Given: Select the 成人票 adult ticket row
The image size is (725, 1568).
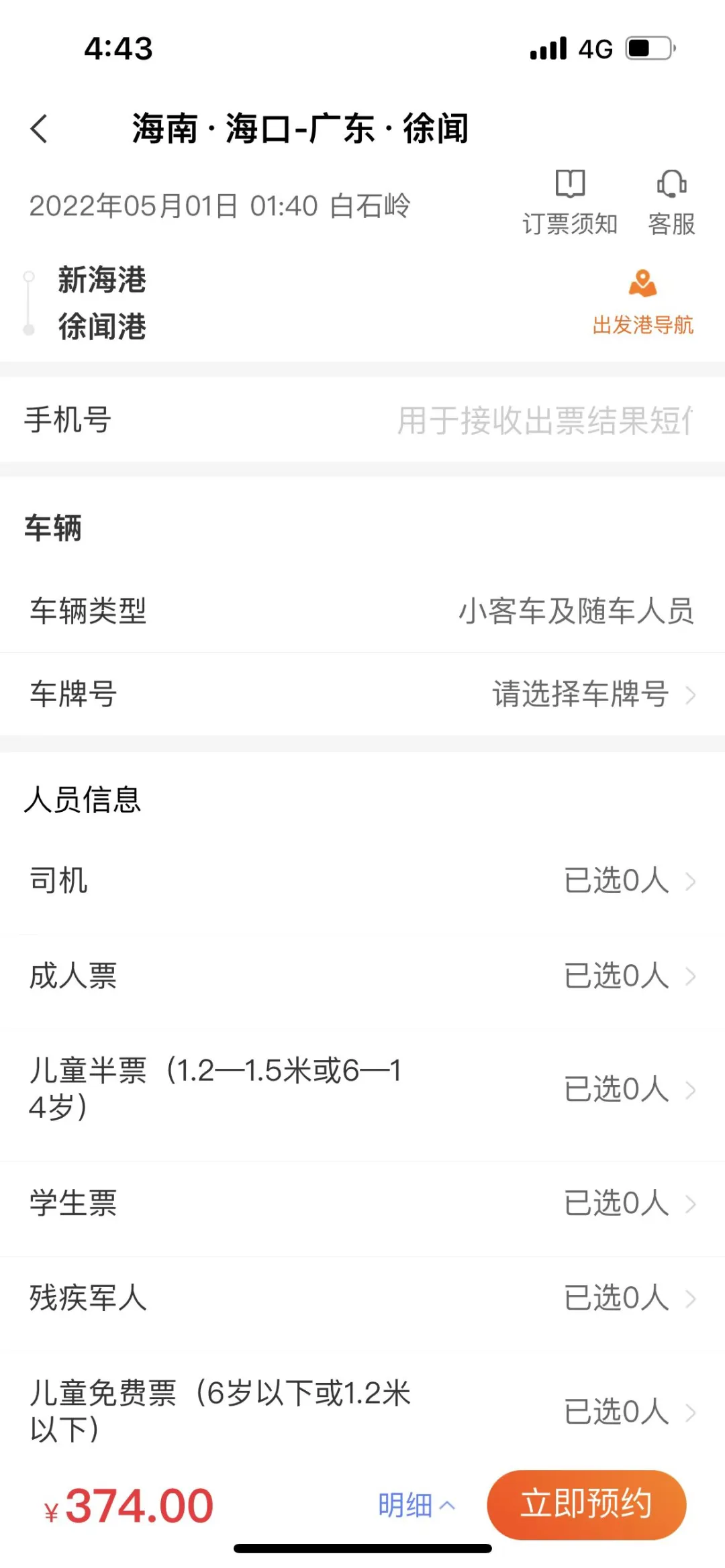Looking at the screenshot, I should (x=362, y=976).
